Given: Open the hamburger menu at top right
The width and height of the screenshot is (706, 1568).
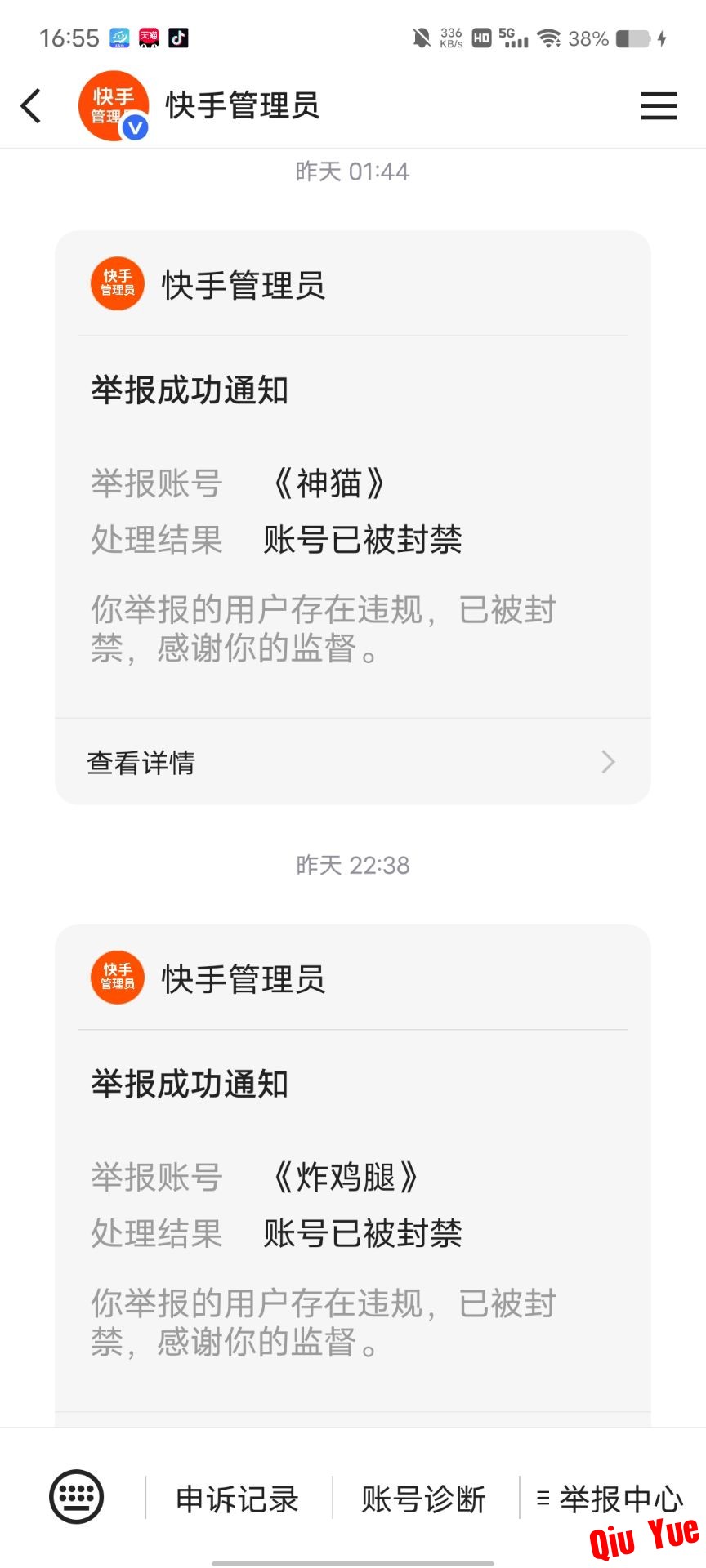Looking at the screenshot, I should point(658,106).
